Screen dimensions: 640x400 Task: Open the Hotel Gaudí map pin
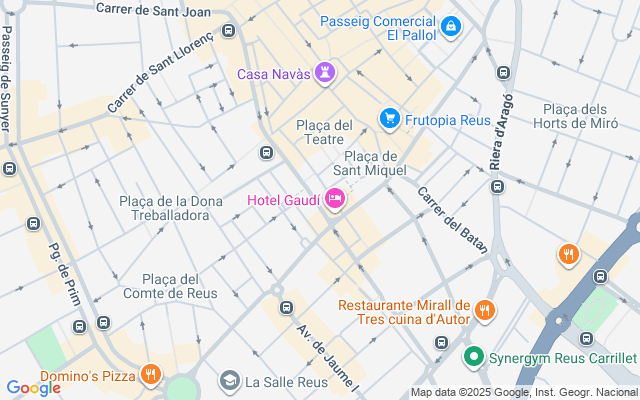click(335, 200)
